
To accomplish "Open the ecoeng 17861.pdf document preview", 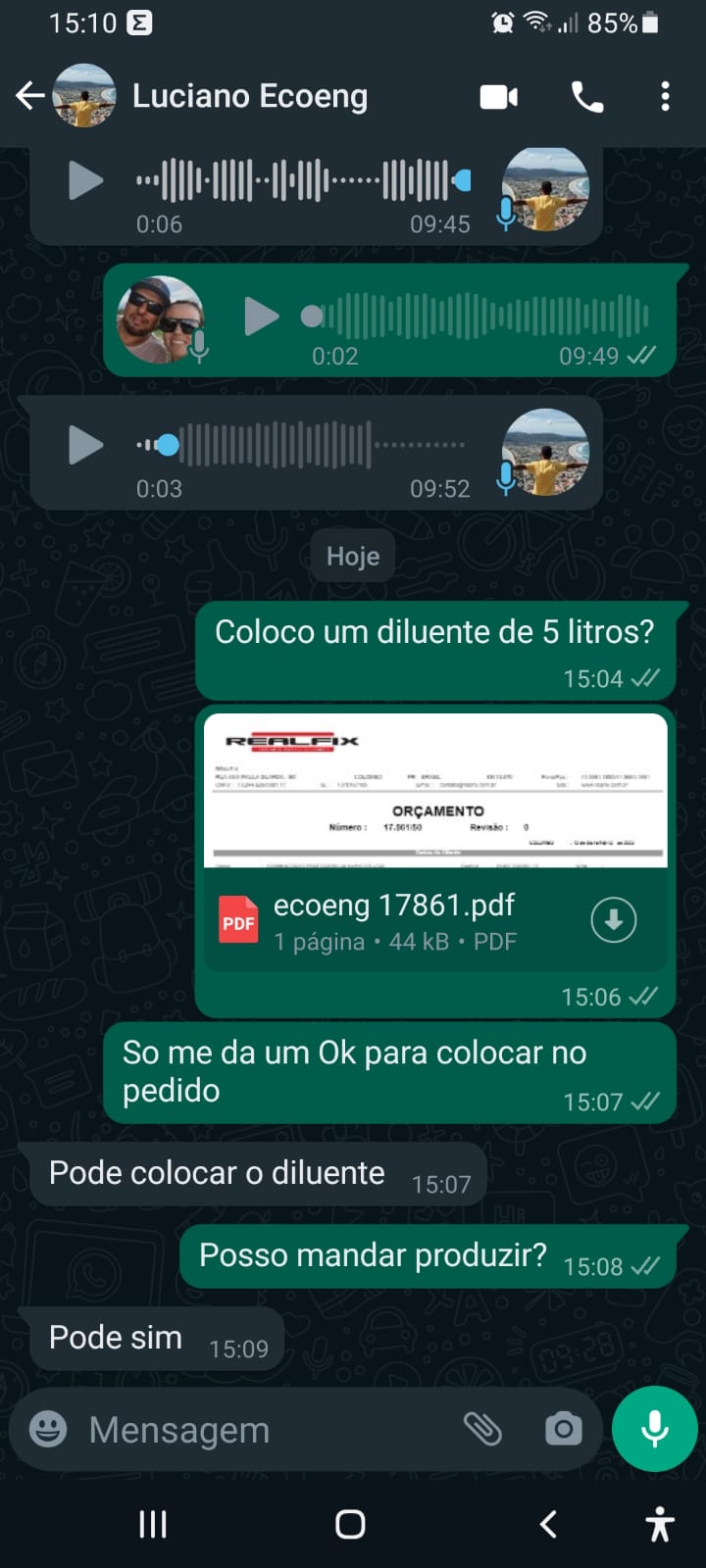I will coord(434,791).
